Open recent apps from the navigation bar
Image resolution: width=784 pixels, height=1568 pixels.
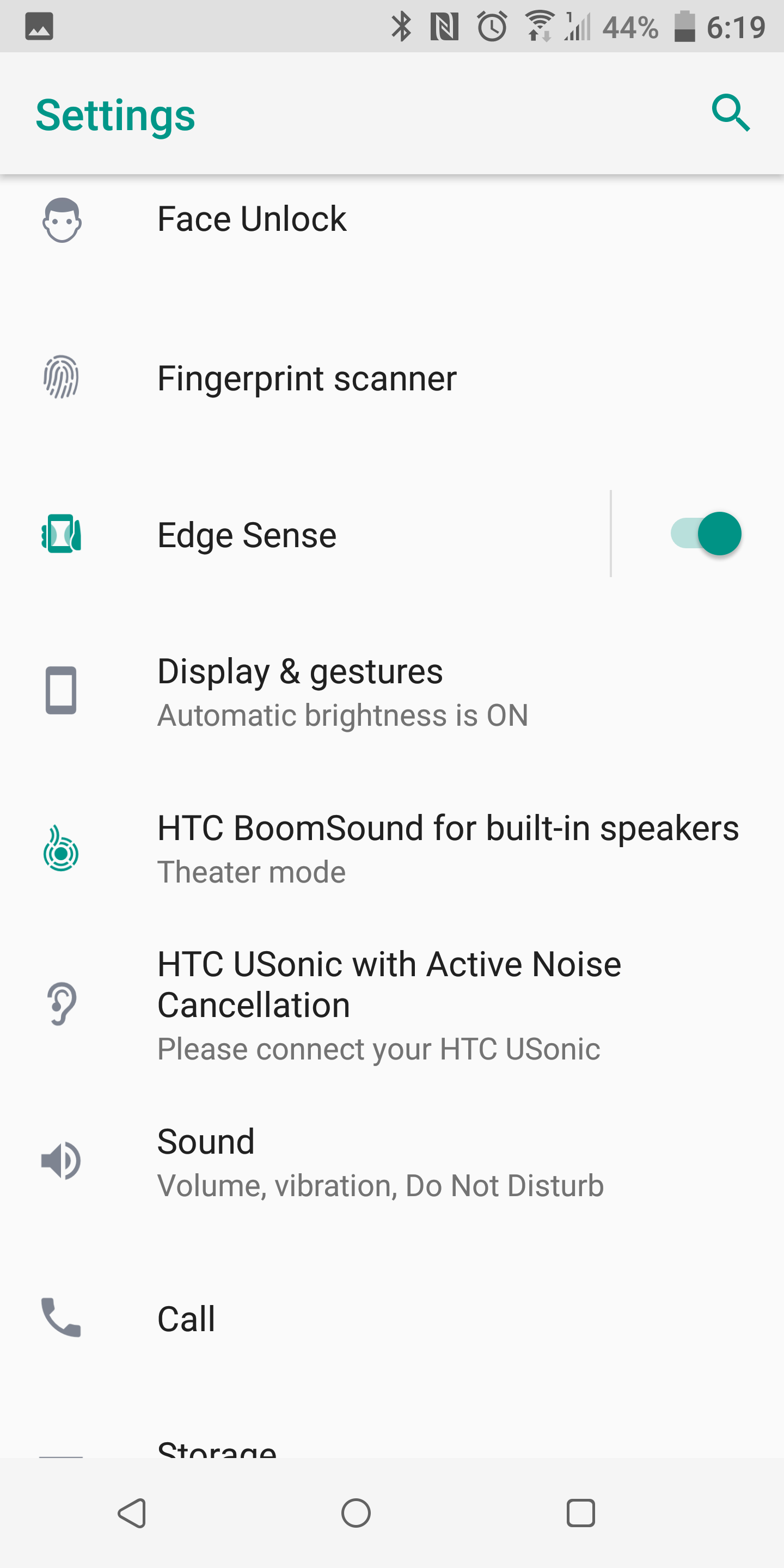(x=581, y=1513)
